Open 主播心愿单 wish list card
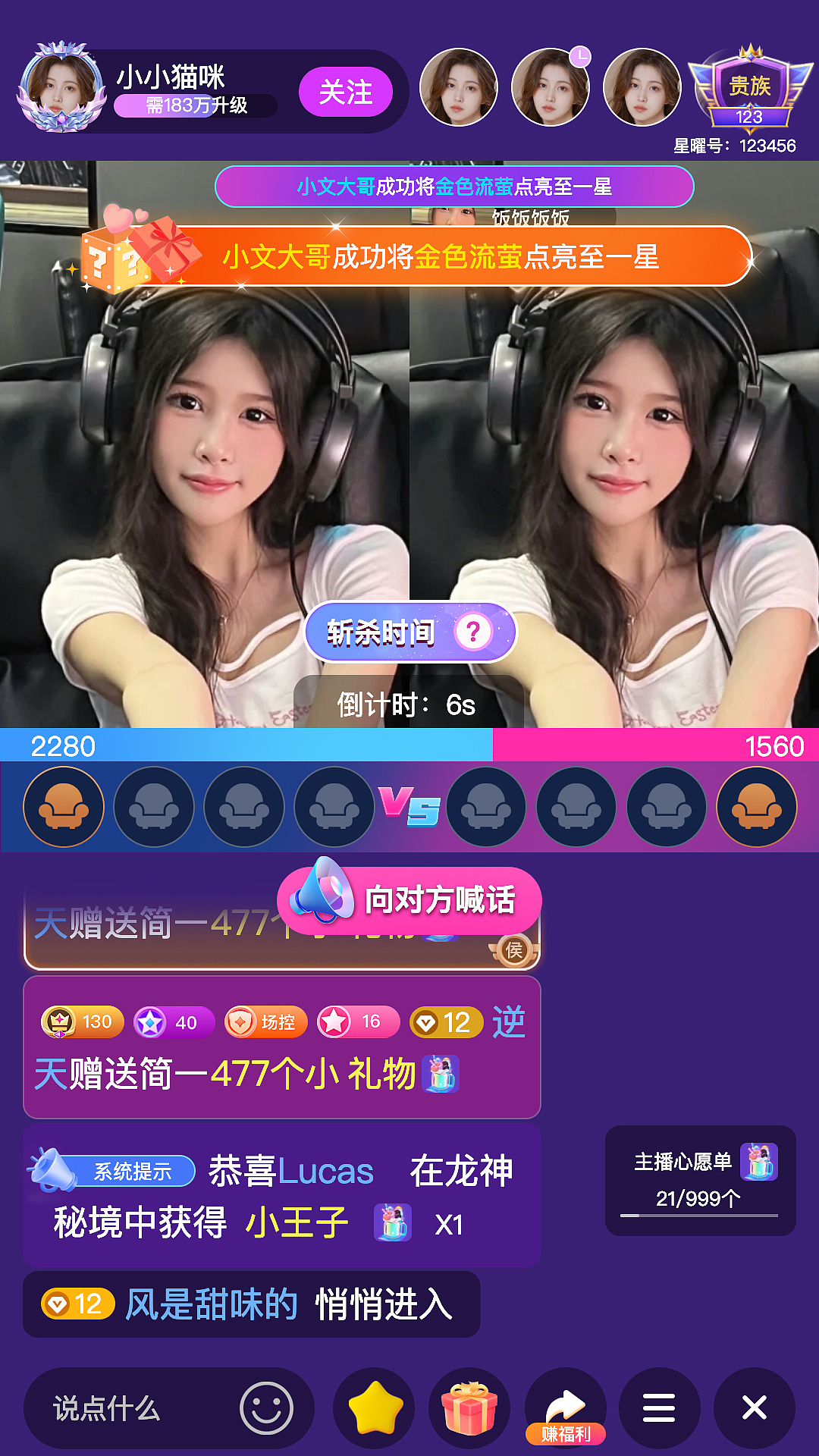819x1456 pixels. coord(699,1179)
